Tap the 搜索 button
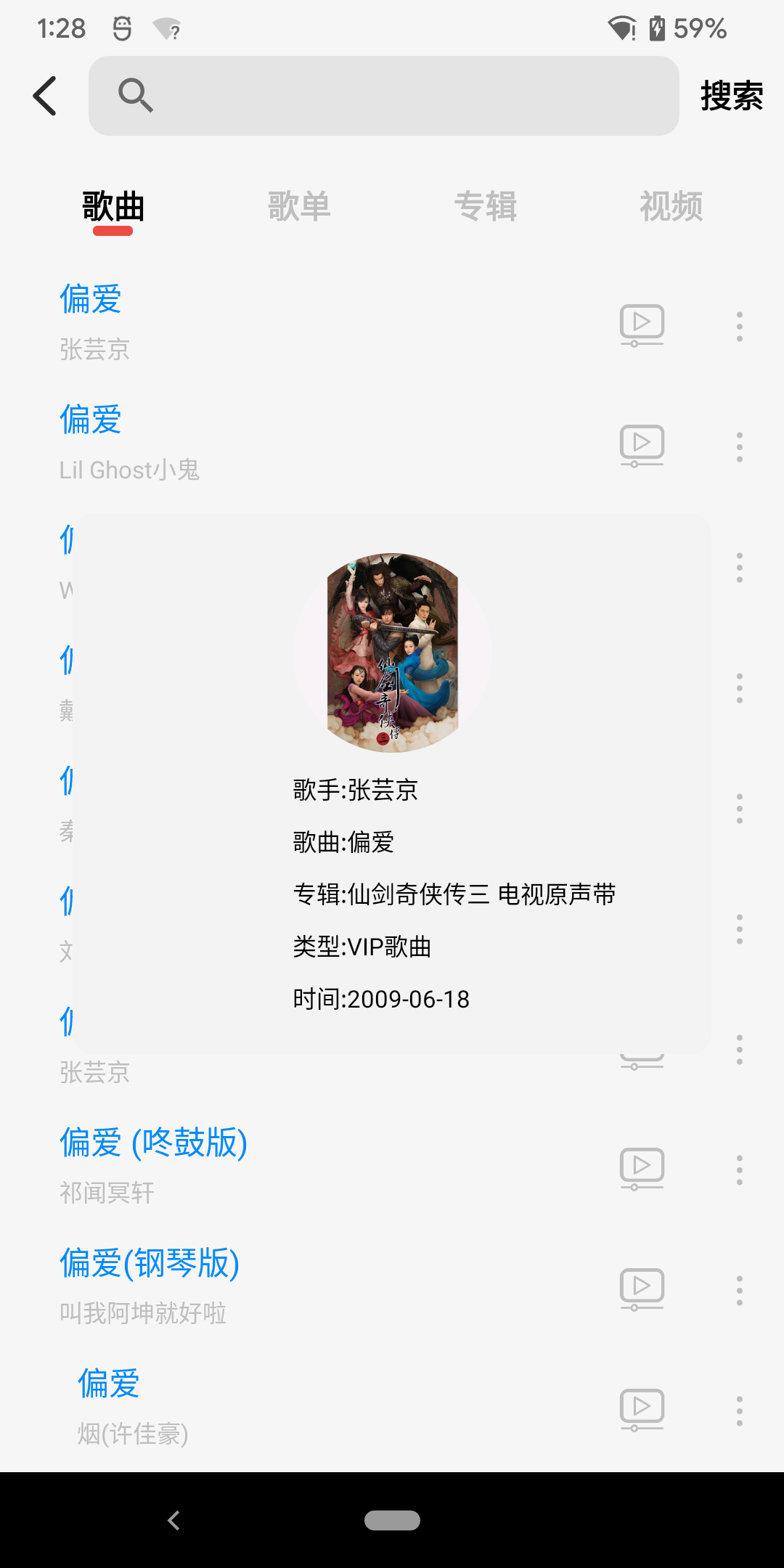This screenshot has height=1568, width=784. (x=731, y=96)
